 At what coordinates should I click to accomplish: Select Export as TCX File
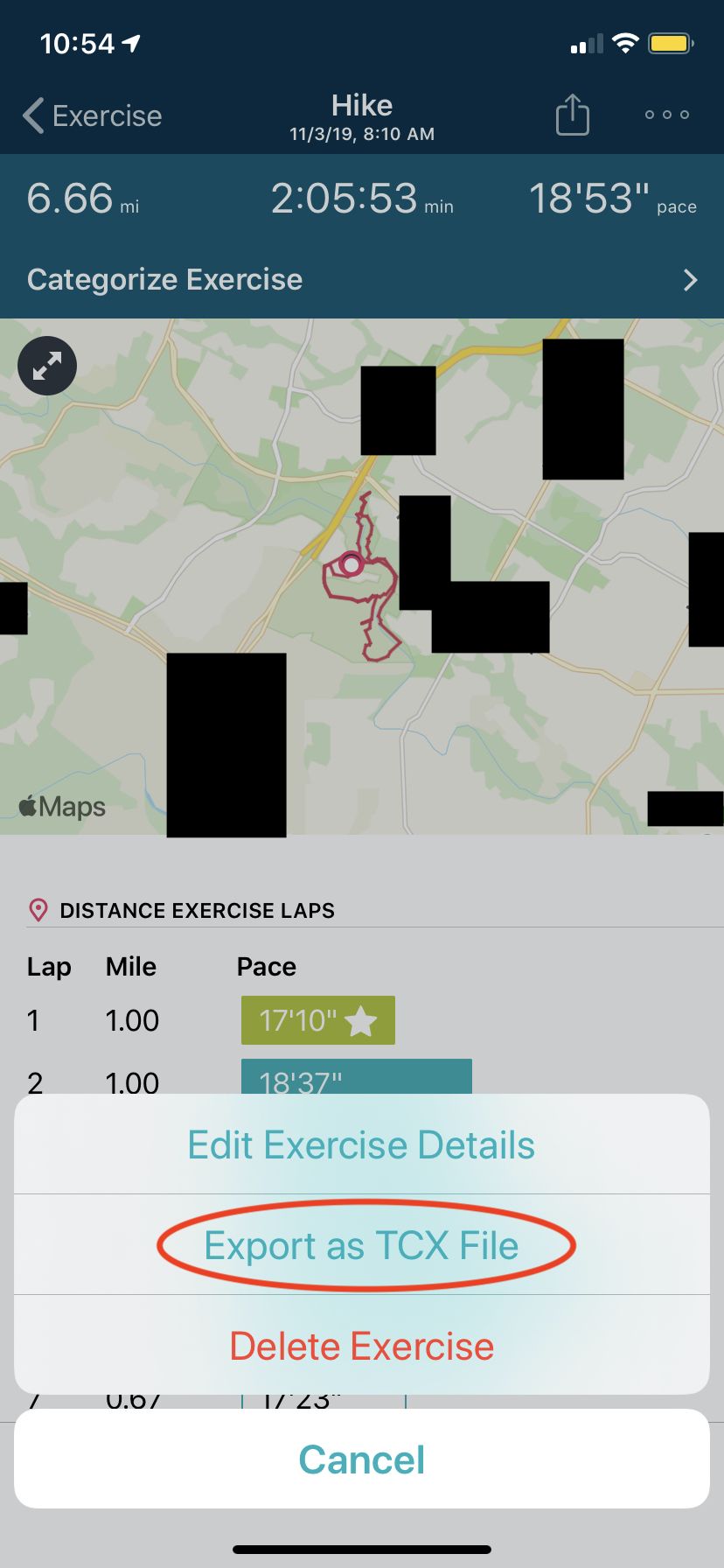361,1245
